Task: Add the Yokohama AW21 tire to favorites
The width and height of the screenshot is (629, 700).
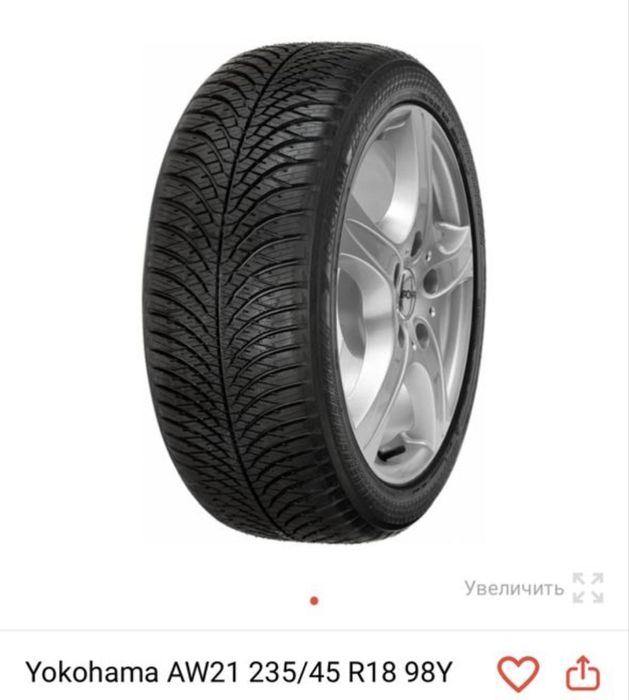Action: [517, 671]
